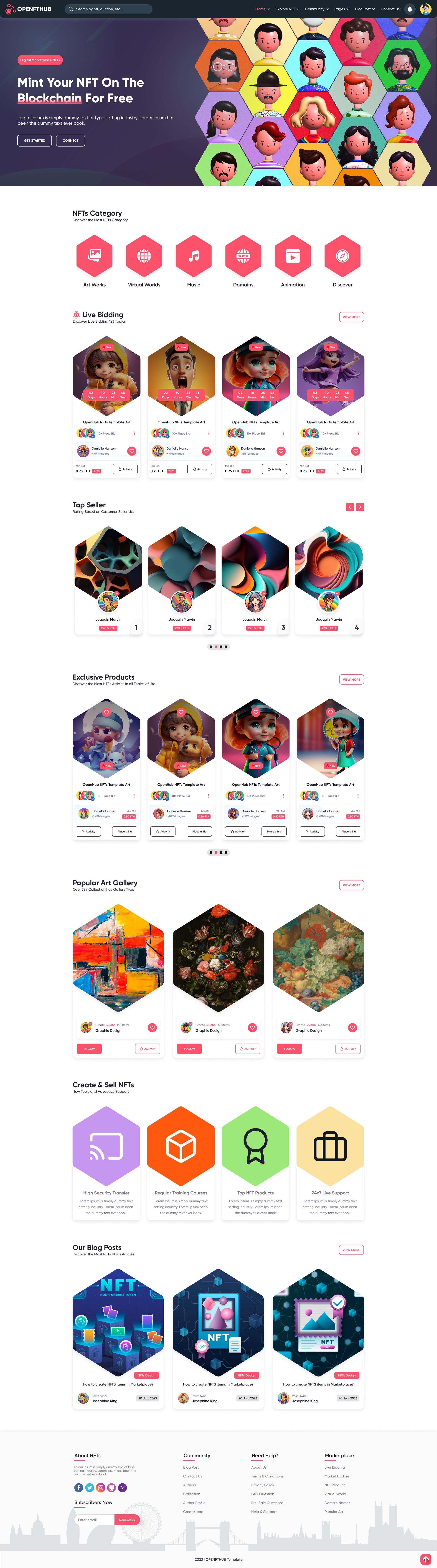Open the notifications bell in the header
The width and height of the screenshot is (437, 1568).
(410, 9)
